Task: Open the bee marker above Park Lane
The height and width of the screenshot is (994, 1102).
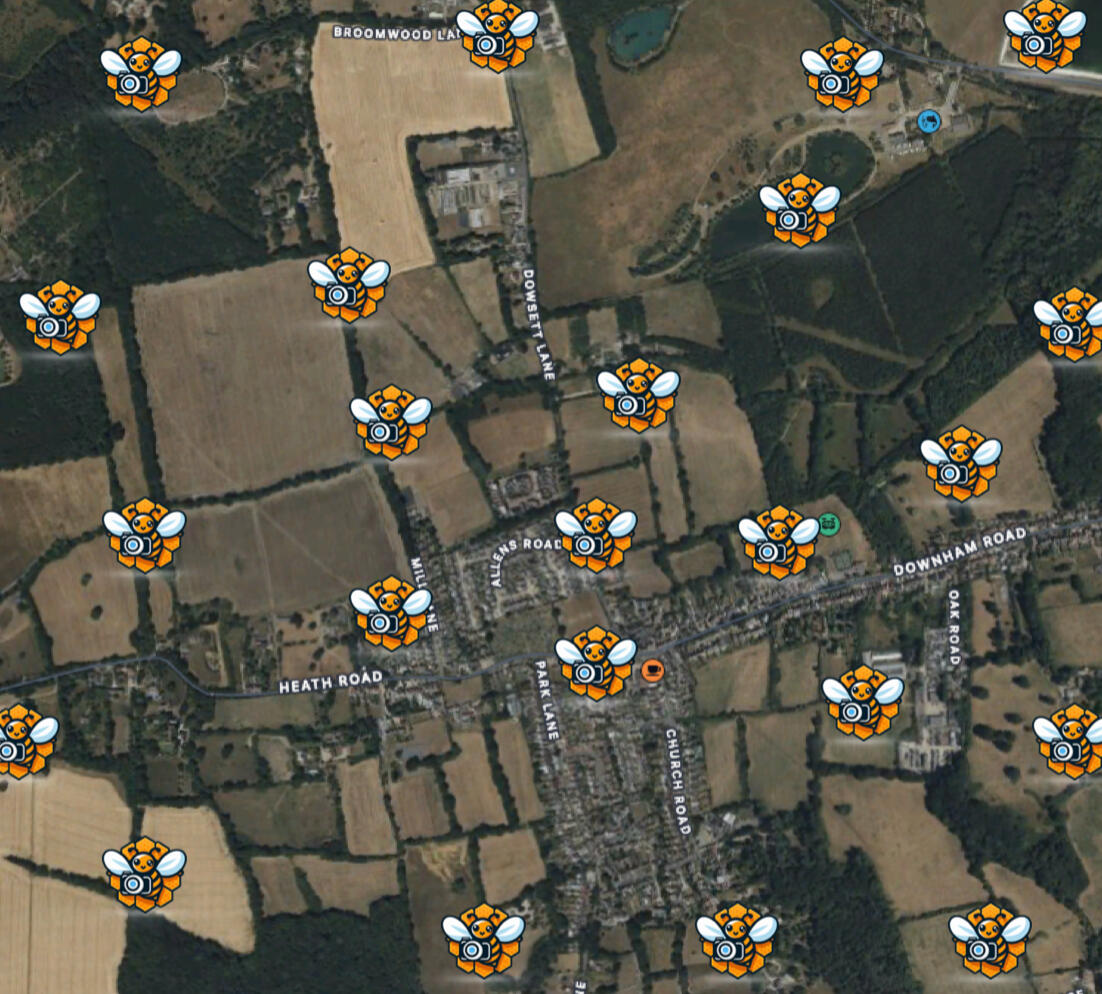Action: pos(595,664)
